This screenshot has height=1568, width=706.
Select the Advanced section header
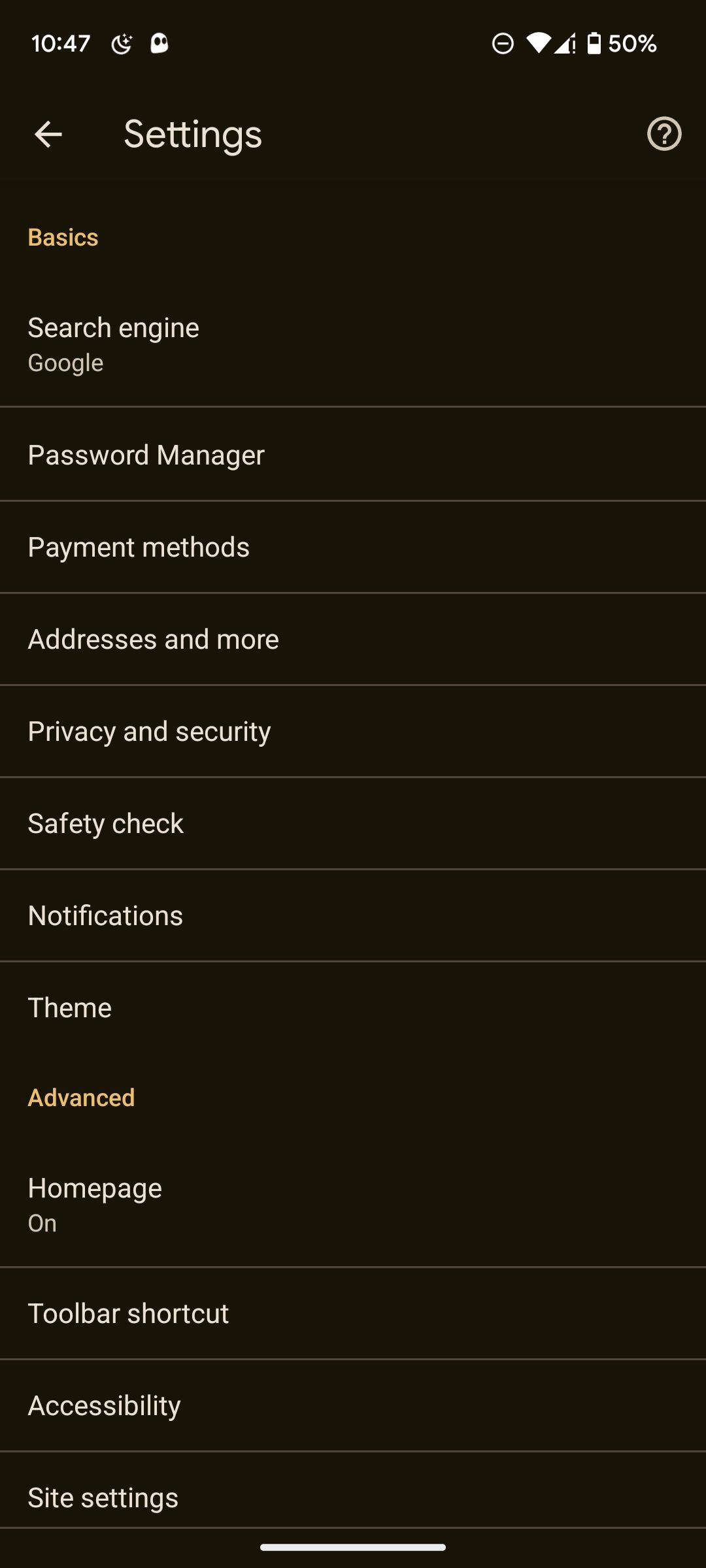pyautogui.click(x=80, y=1097)
